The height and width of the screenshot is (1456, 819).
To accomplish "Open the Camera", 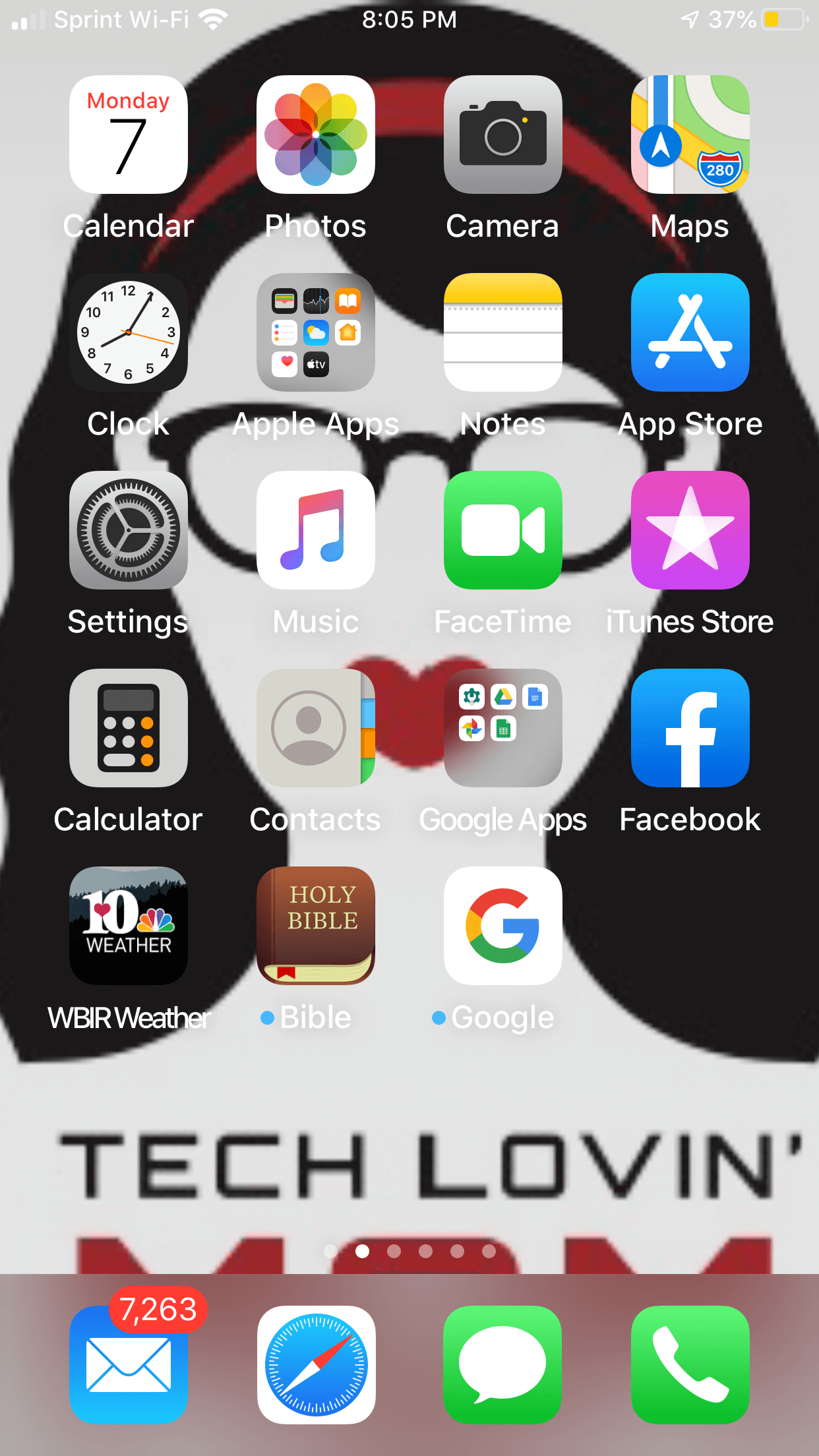I will [x=503, y=135].
